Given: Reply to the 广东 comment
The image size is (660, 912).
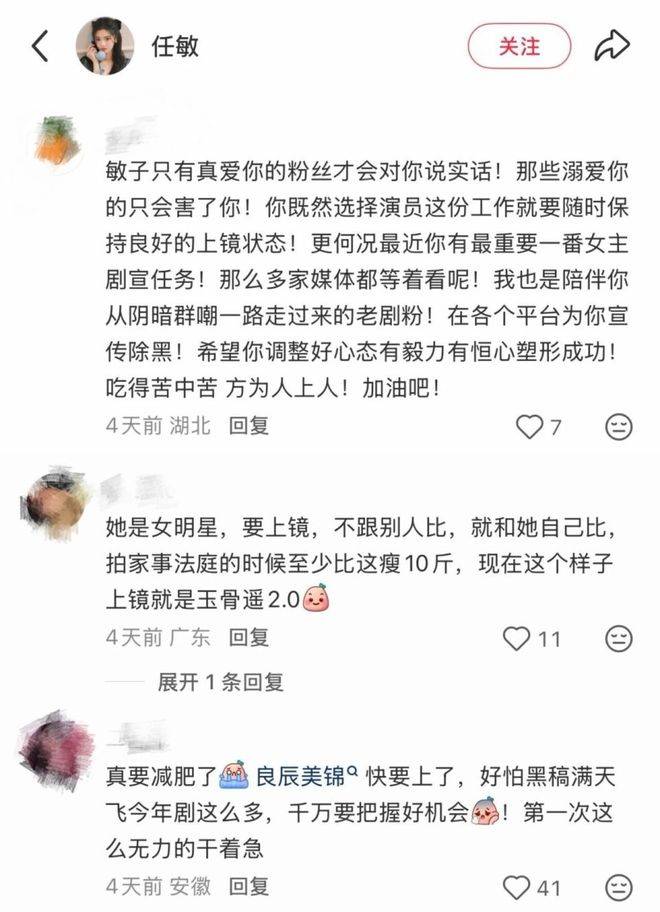Looking at the screenshot, I should click(x=248, y=637).
